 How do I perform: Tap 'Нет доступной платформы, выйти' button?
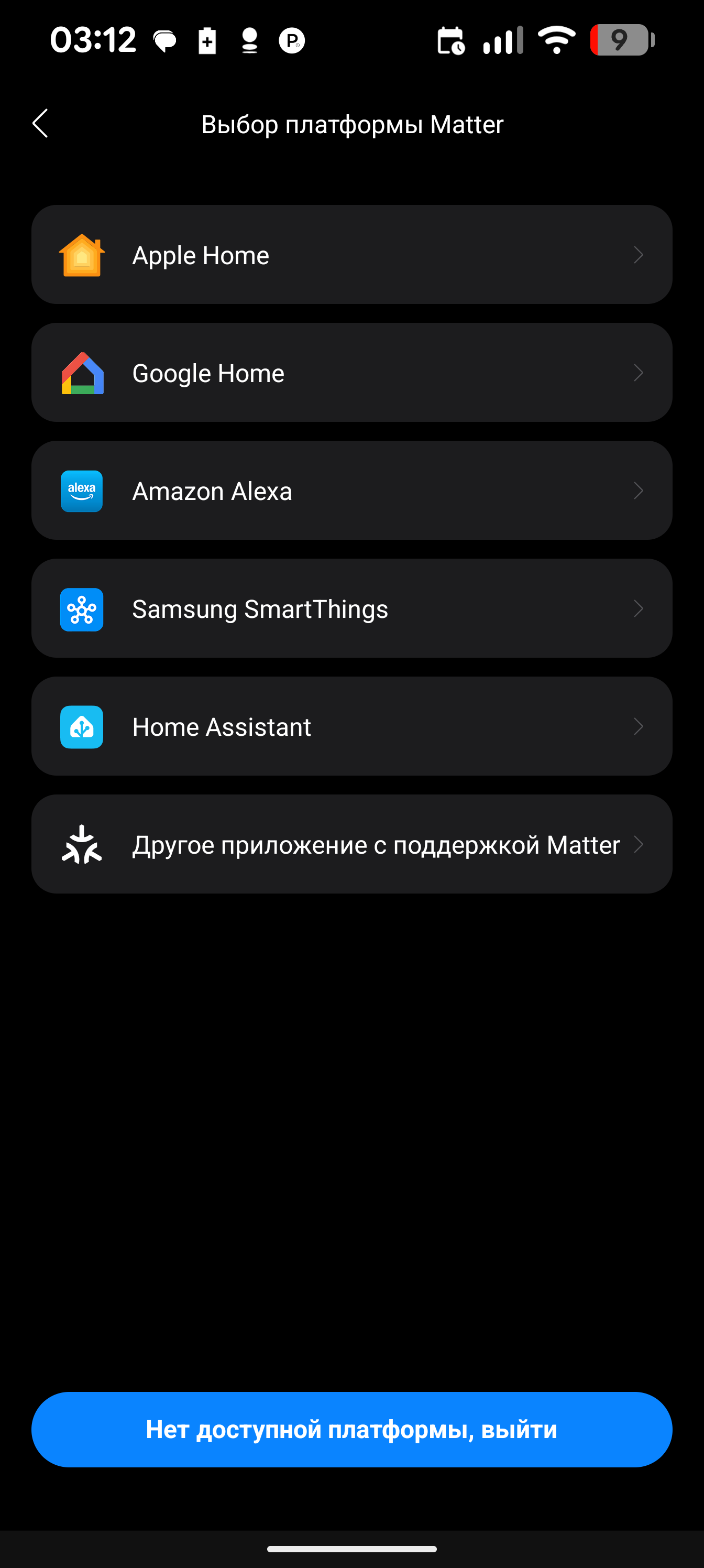click(x=351, y=1429)
